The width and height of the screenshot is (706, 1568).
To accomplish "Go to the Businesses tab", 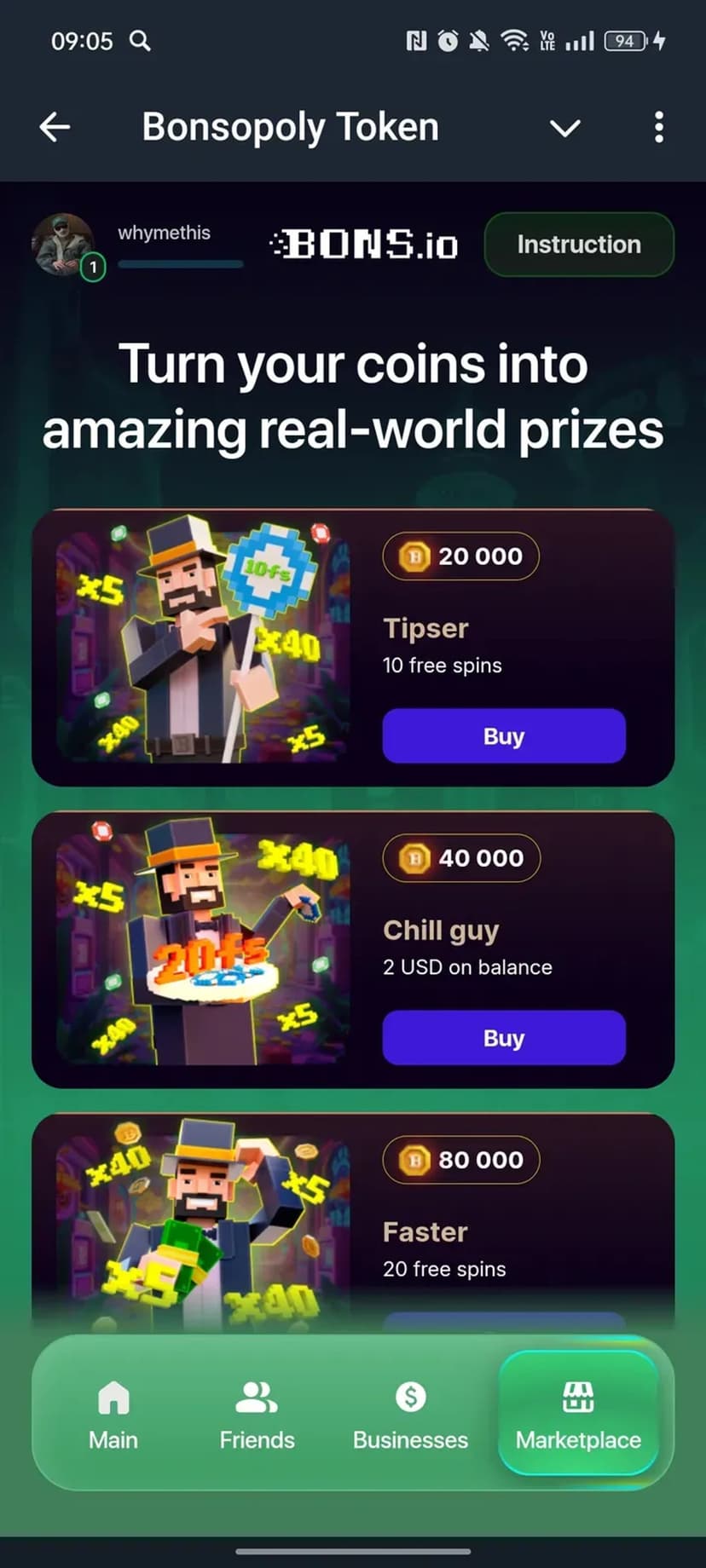I will 410,1415.
